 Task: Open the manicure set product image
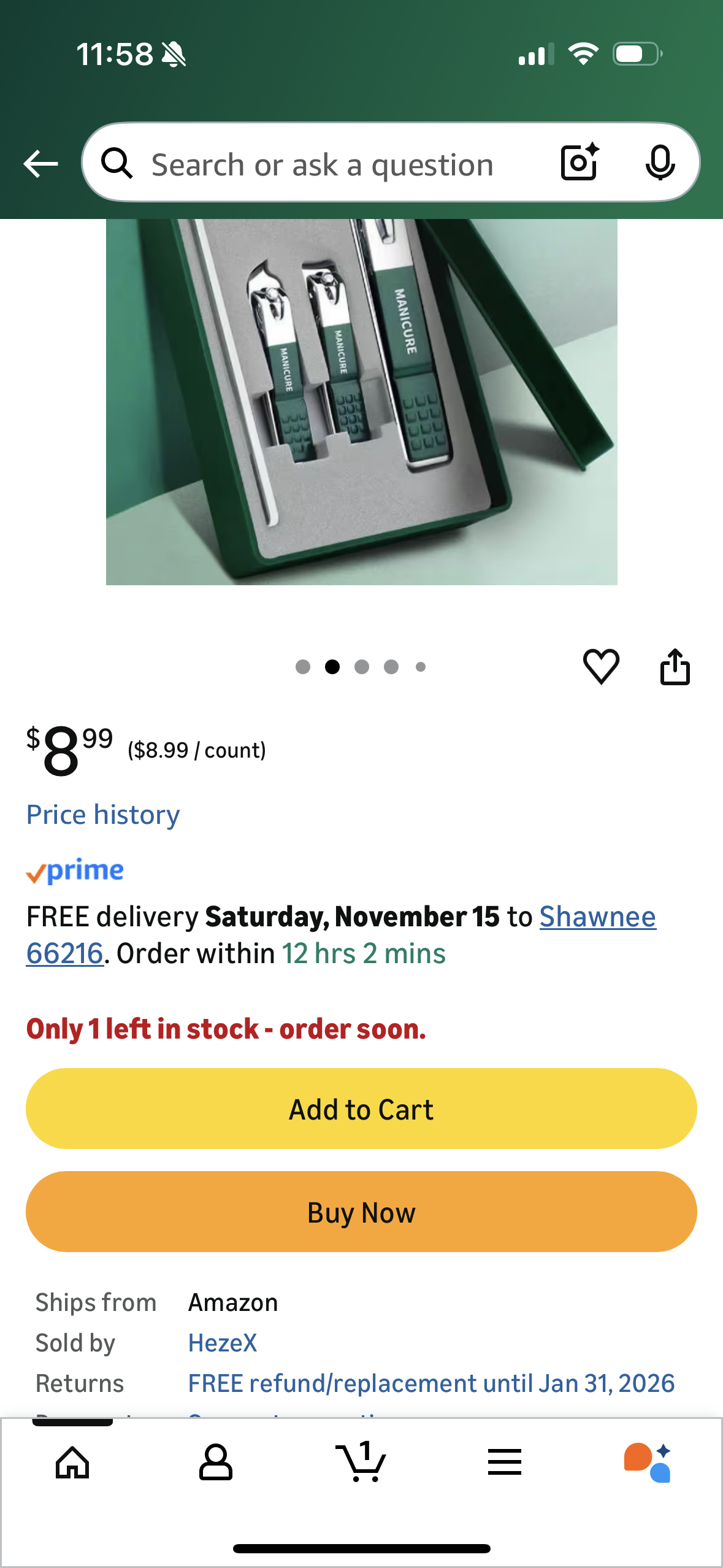(x=361, y=402)
